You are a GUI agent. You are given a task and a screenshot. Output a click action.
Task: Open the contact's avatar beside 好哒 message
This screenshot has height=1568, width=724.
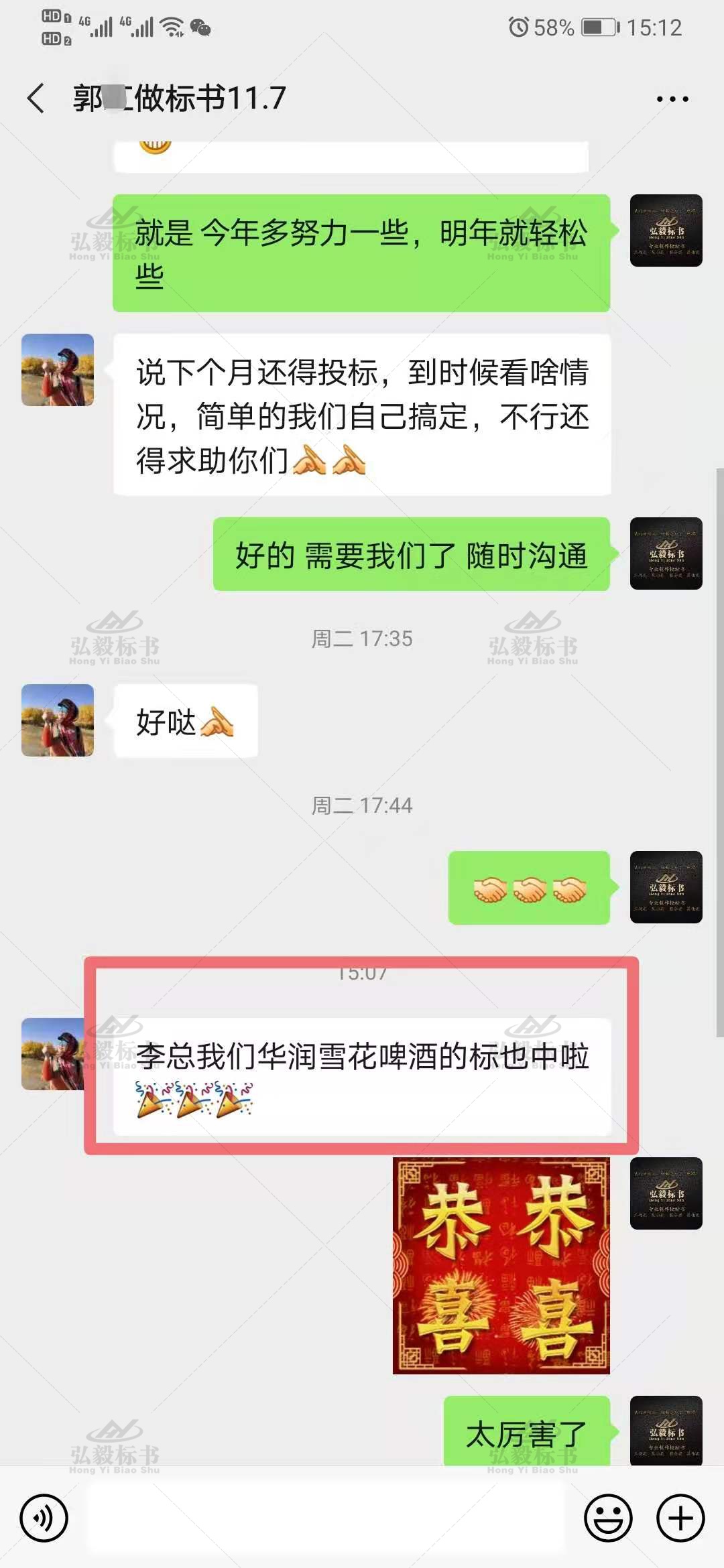click(x=58, y=720)
